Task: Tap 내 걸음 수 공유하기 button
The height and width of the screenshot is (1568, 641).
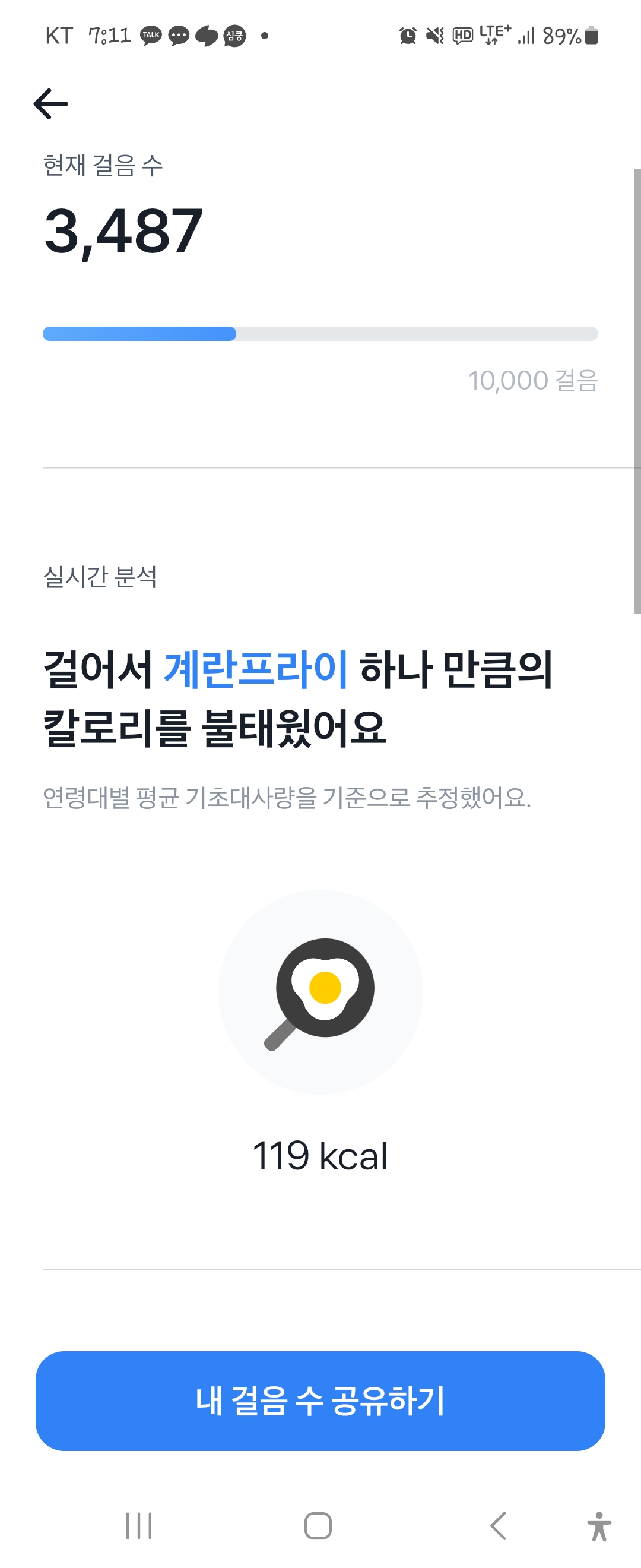Action: tap(320, 1401)
